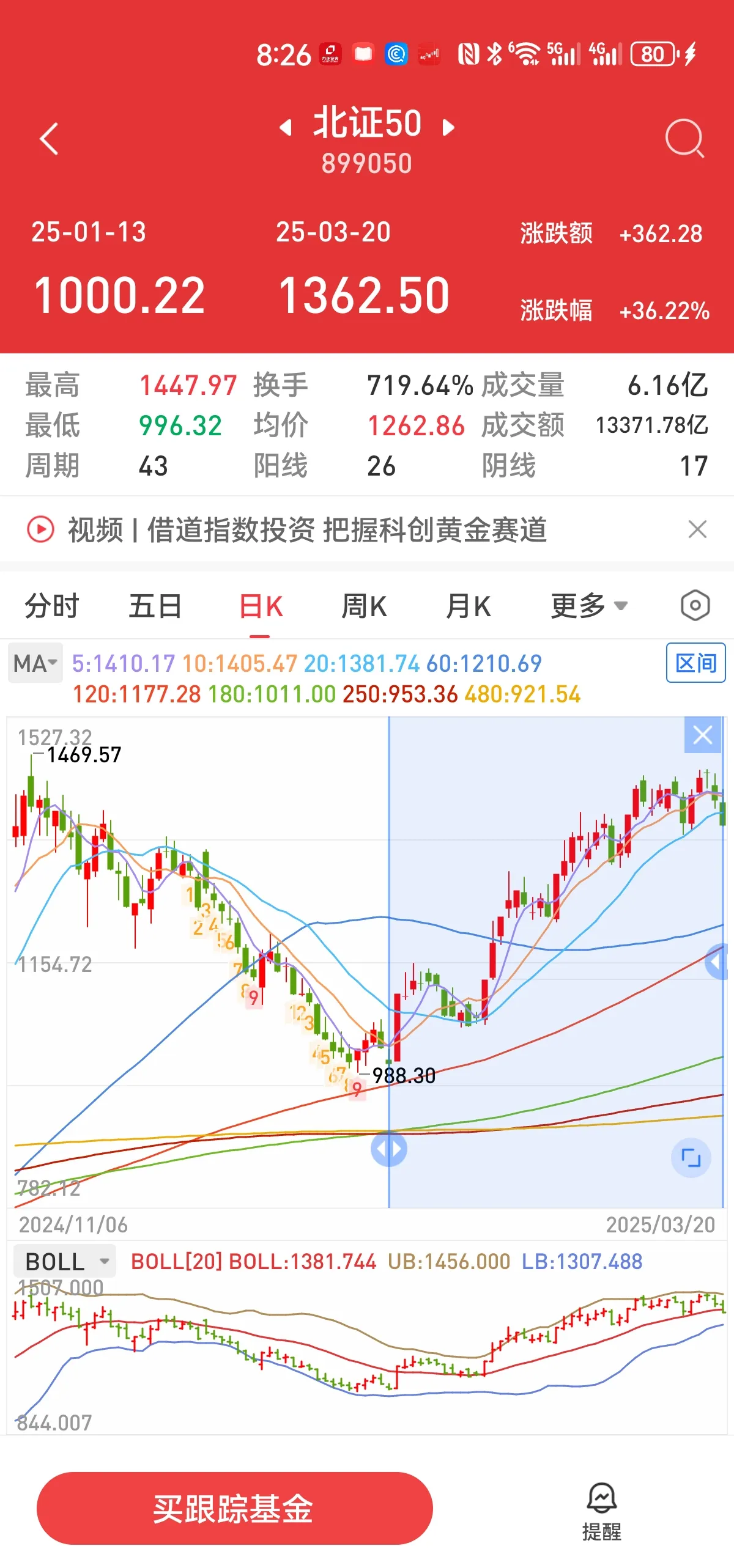Open the MA indicator dropdown

tap(34, 663)
